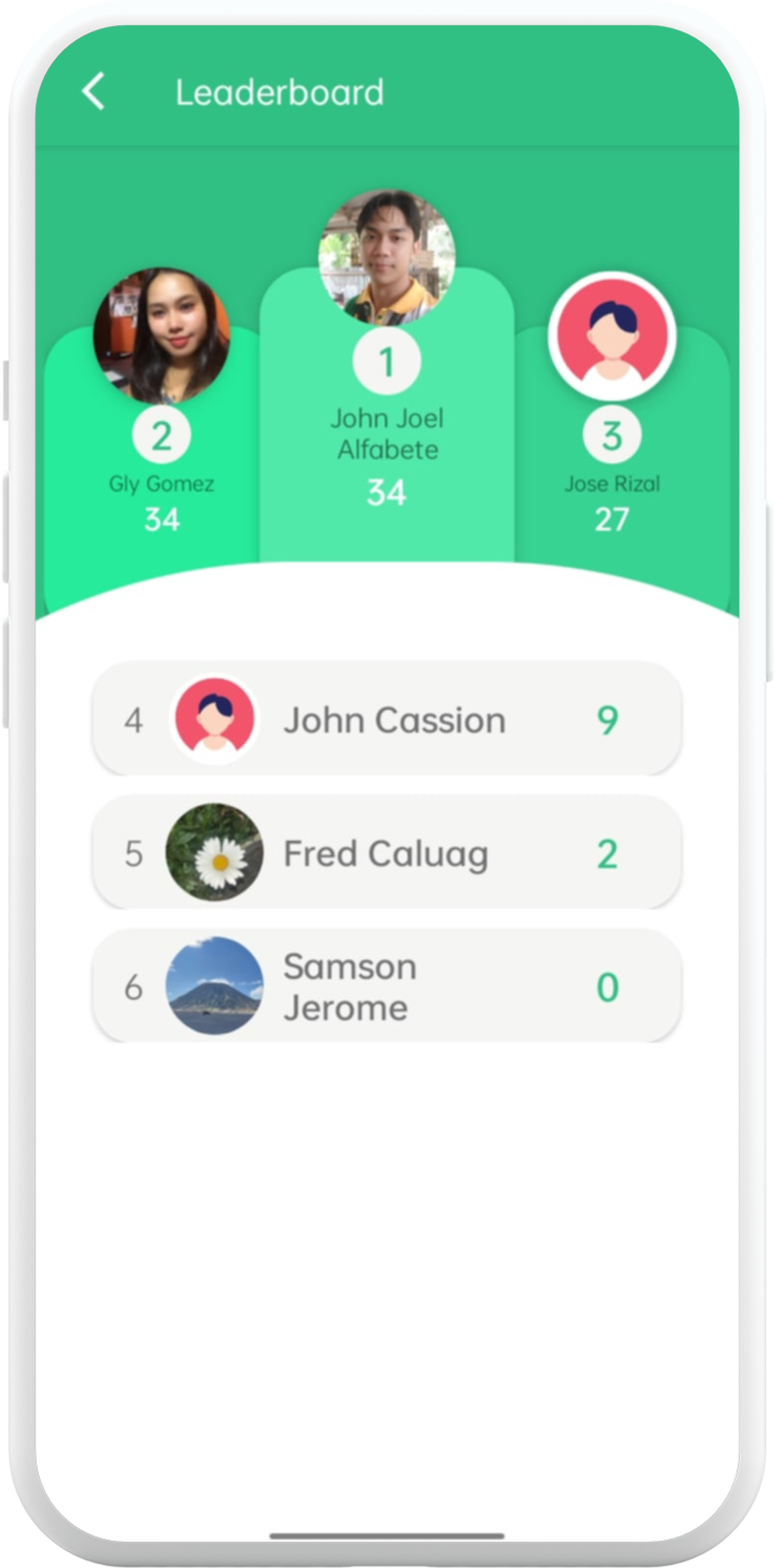View third place Jose Rizal's avatar
The height and width of the screenshot is (1568, 775).
click(x=612, y=335)
